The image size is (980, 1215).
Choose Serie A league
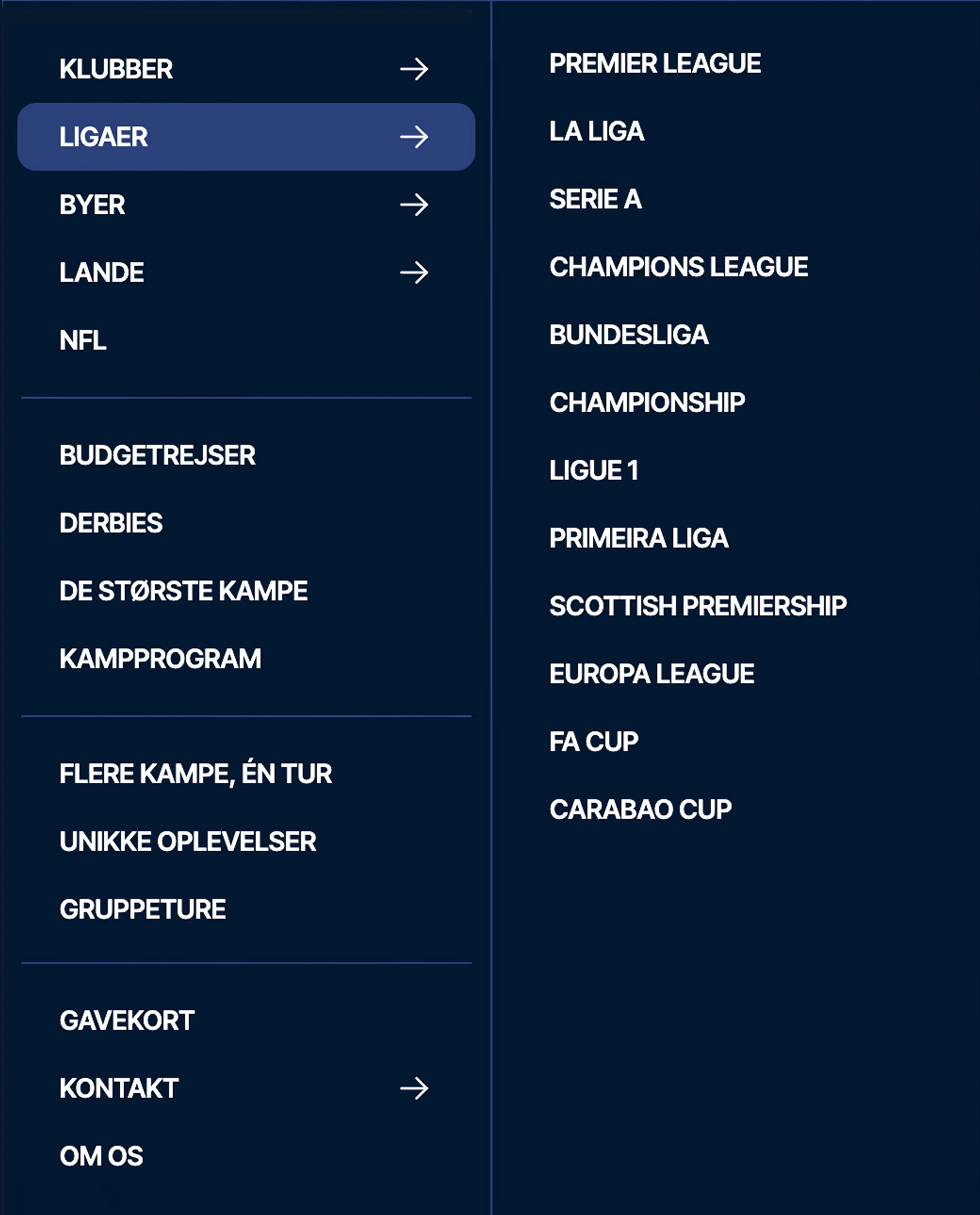[x=596, y=199]
